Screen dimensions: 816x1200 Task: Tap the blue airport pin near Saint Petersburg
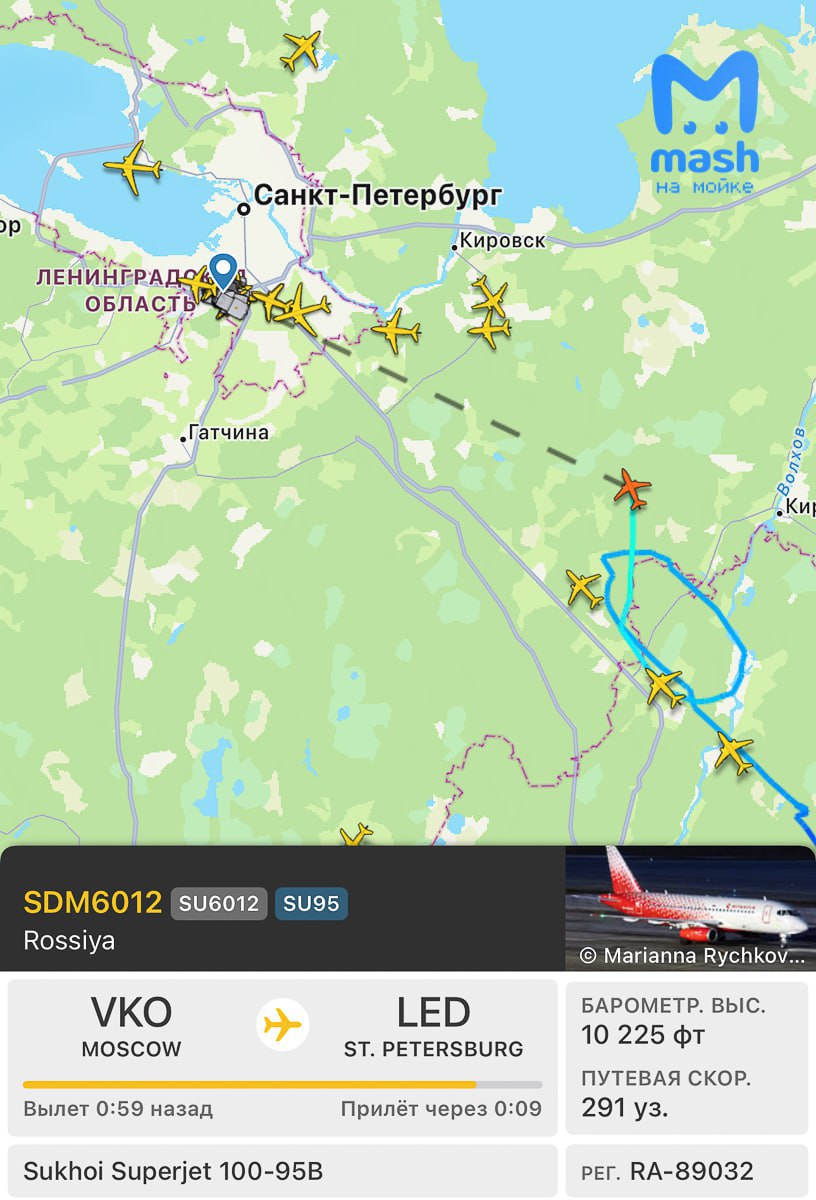click(x=223, y=271)
